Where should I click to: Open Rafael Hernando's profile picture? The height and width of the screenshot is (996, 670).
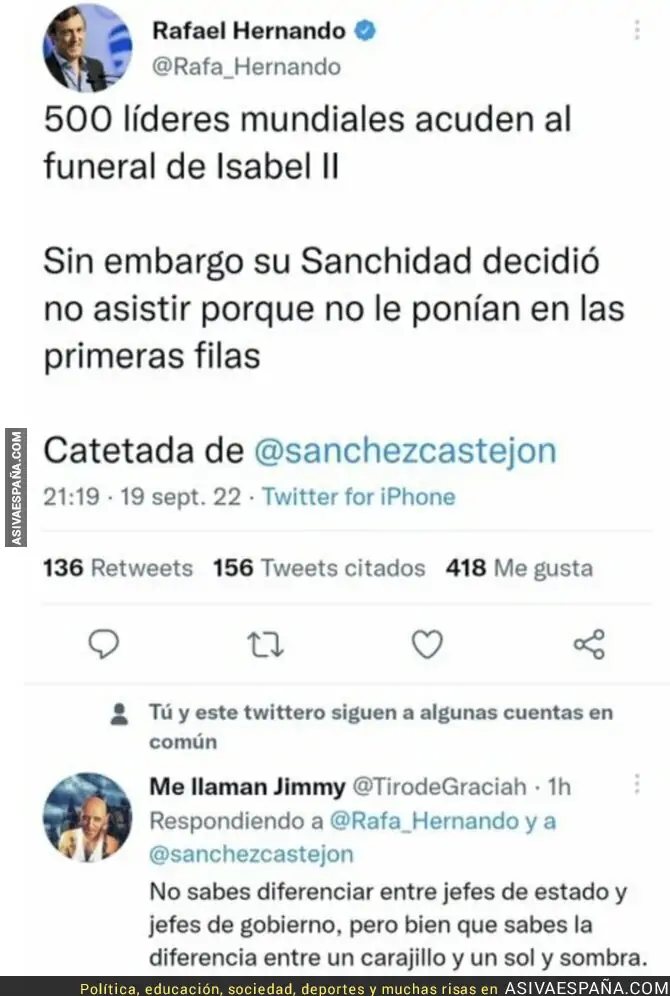click(88, 48)
